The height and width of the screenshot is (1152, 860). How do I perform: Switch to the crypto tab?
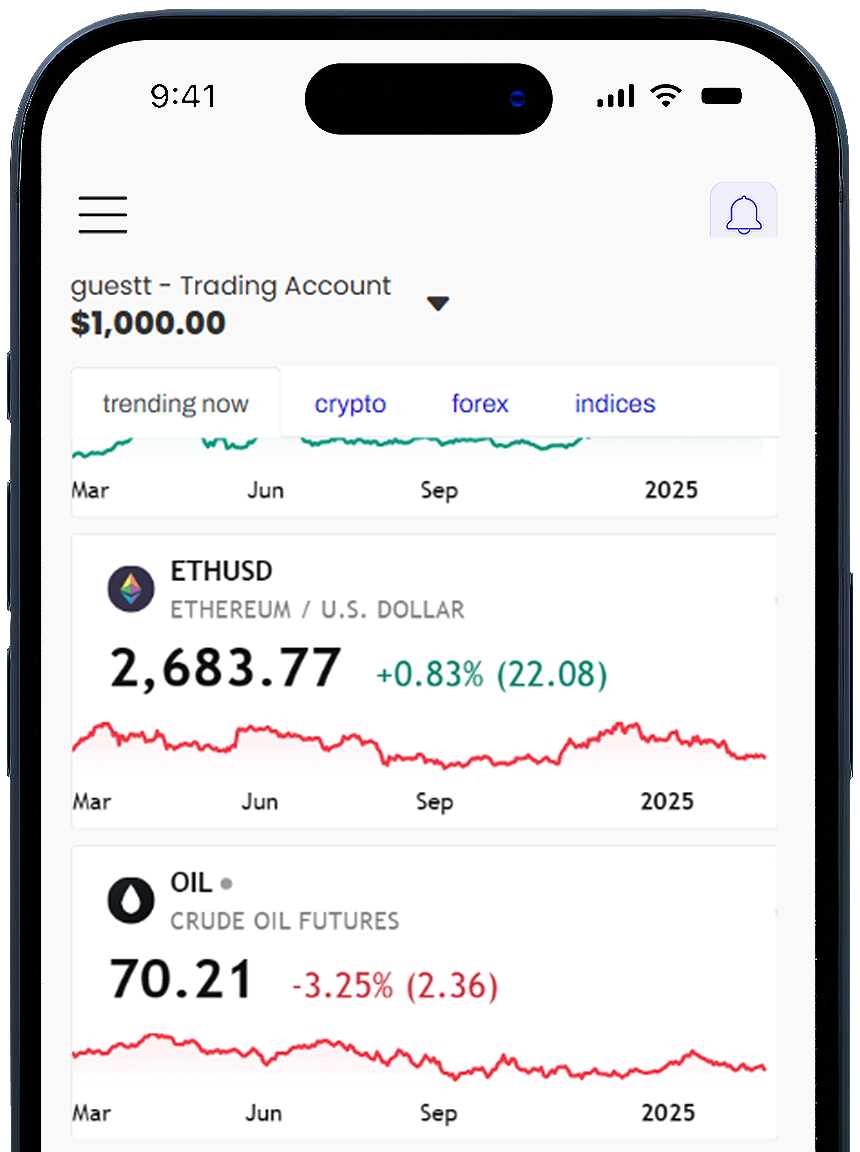point(350,403)
